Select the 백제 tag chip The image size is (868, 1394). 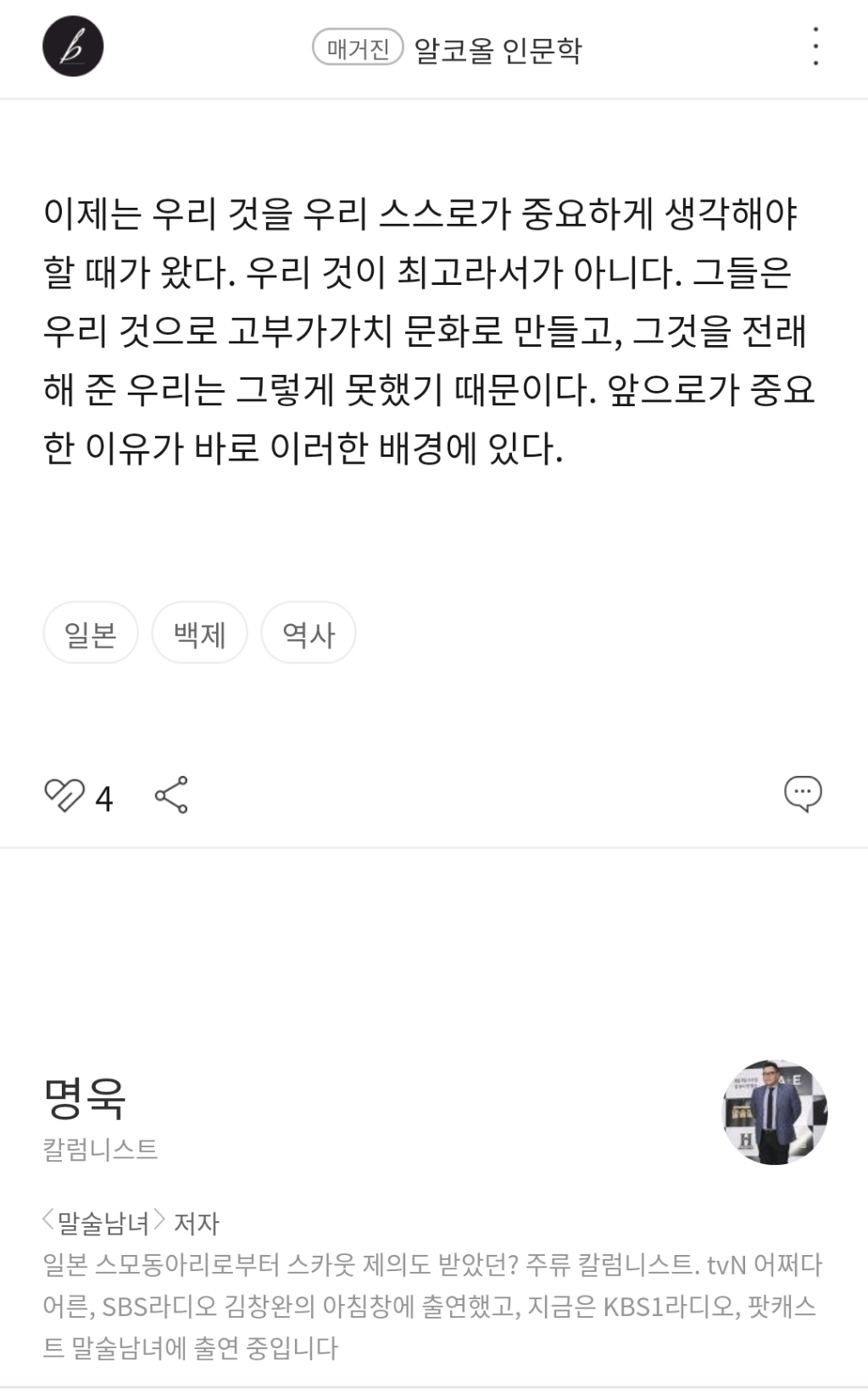pyautogui.click(x=199, y=633)
